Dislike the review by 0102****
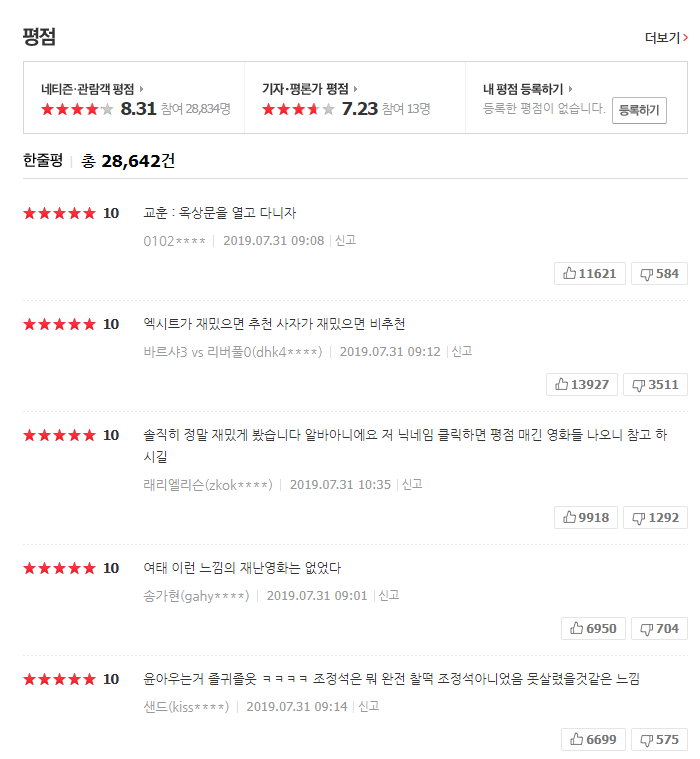The width and height of the screenshot is (700, 759). (659, 273)
